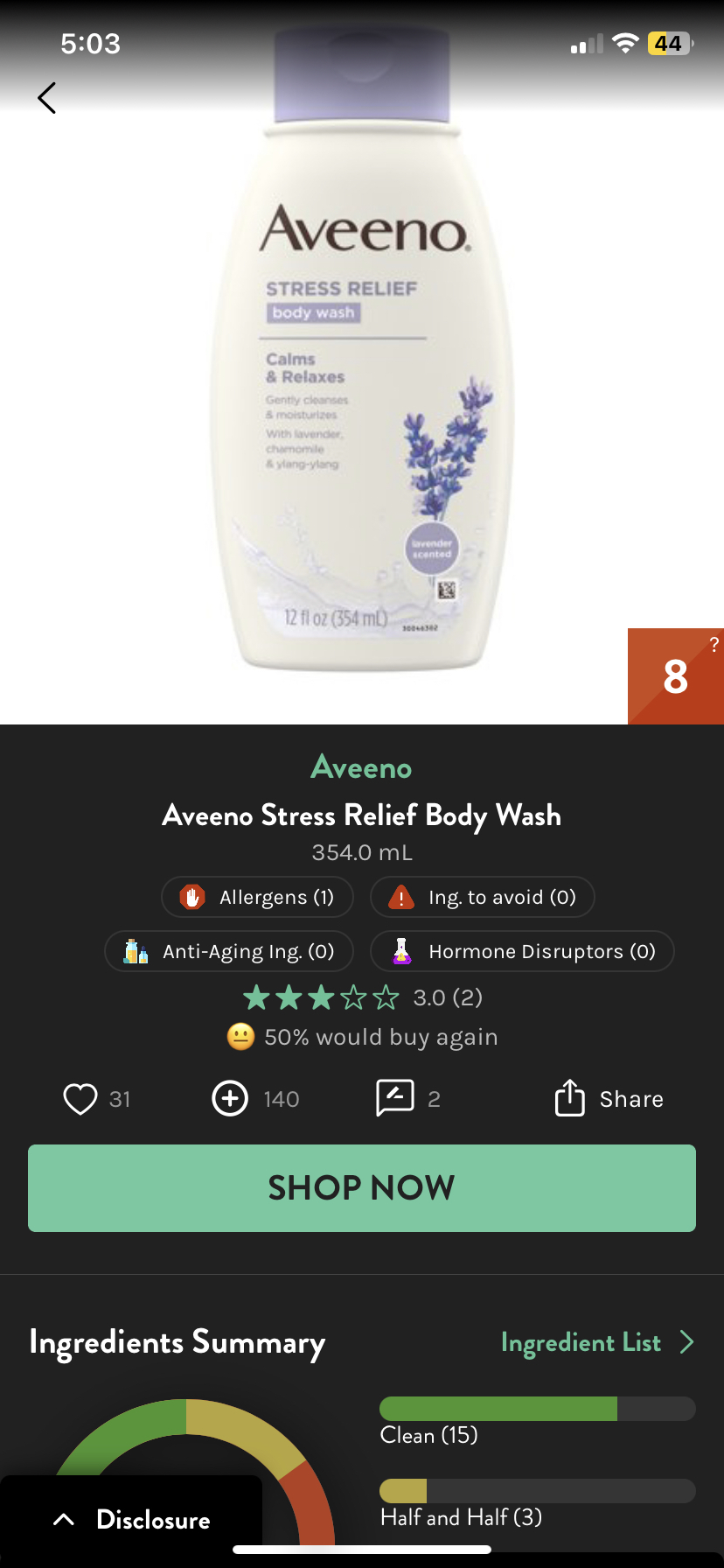Viewport: 724px width, 1568px height.
Task: View the Allergens (1) chip
Action: coord(257,897)
